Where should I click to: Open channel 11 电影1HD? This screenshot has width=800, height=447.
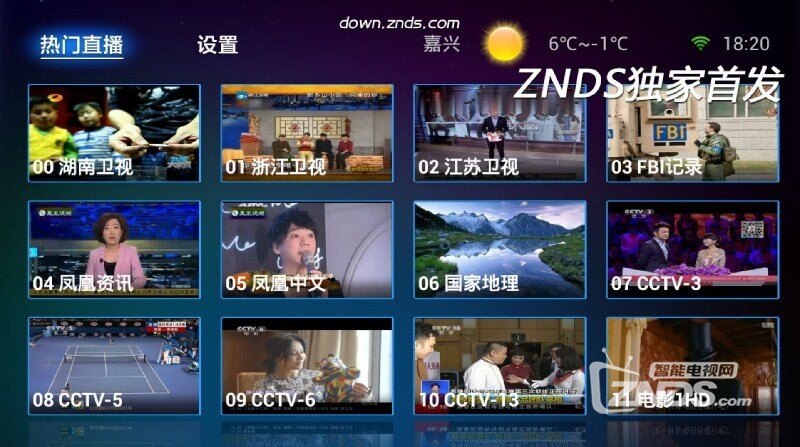[692, 366]
